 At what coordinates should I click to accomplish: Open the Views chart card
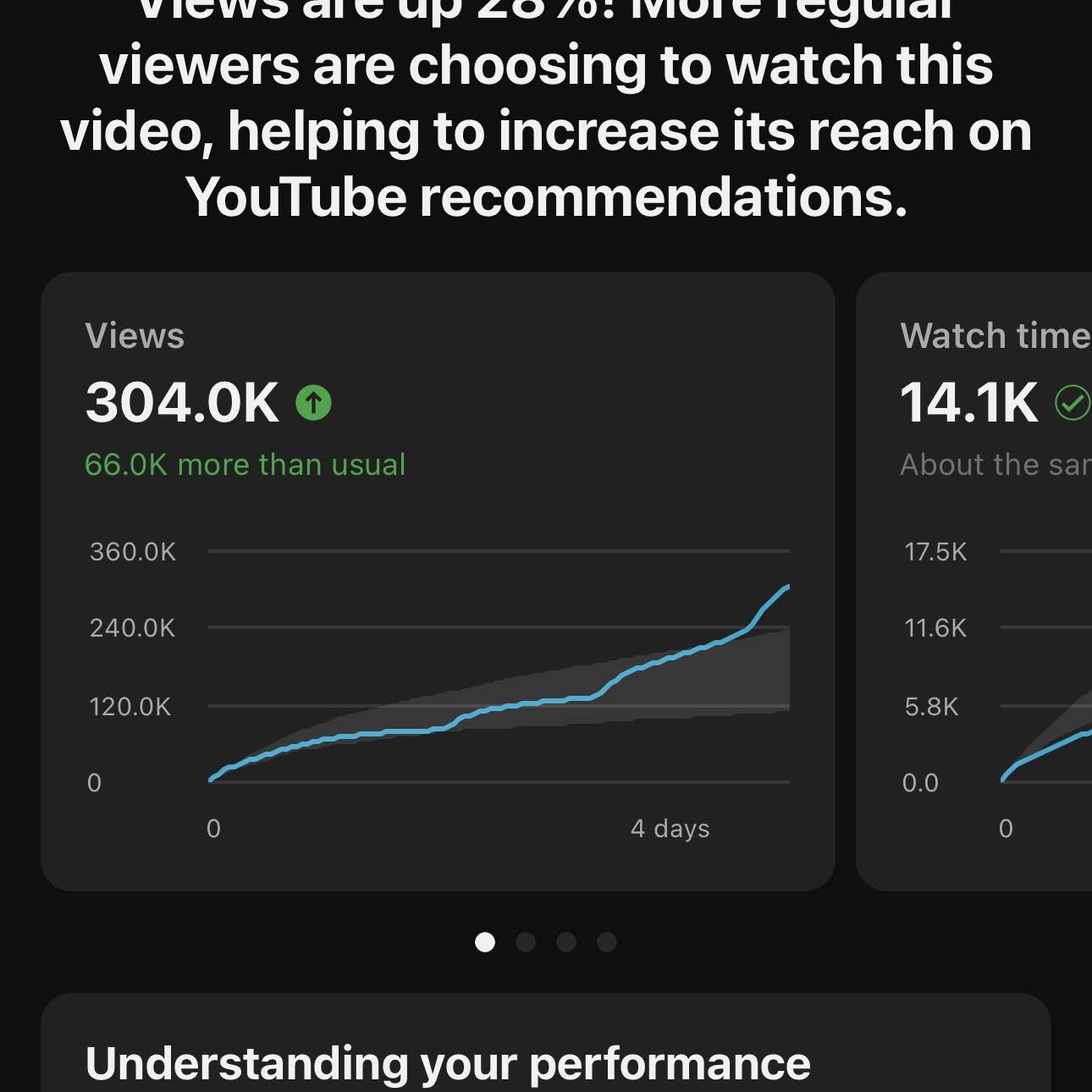[438, 581]
